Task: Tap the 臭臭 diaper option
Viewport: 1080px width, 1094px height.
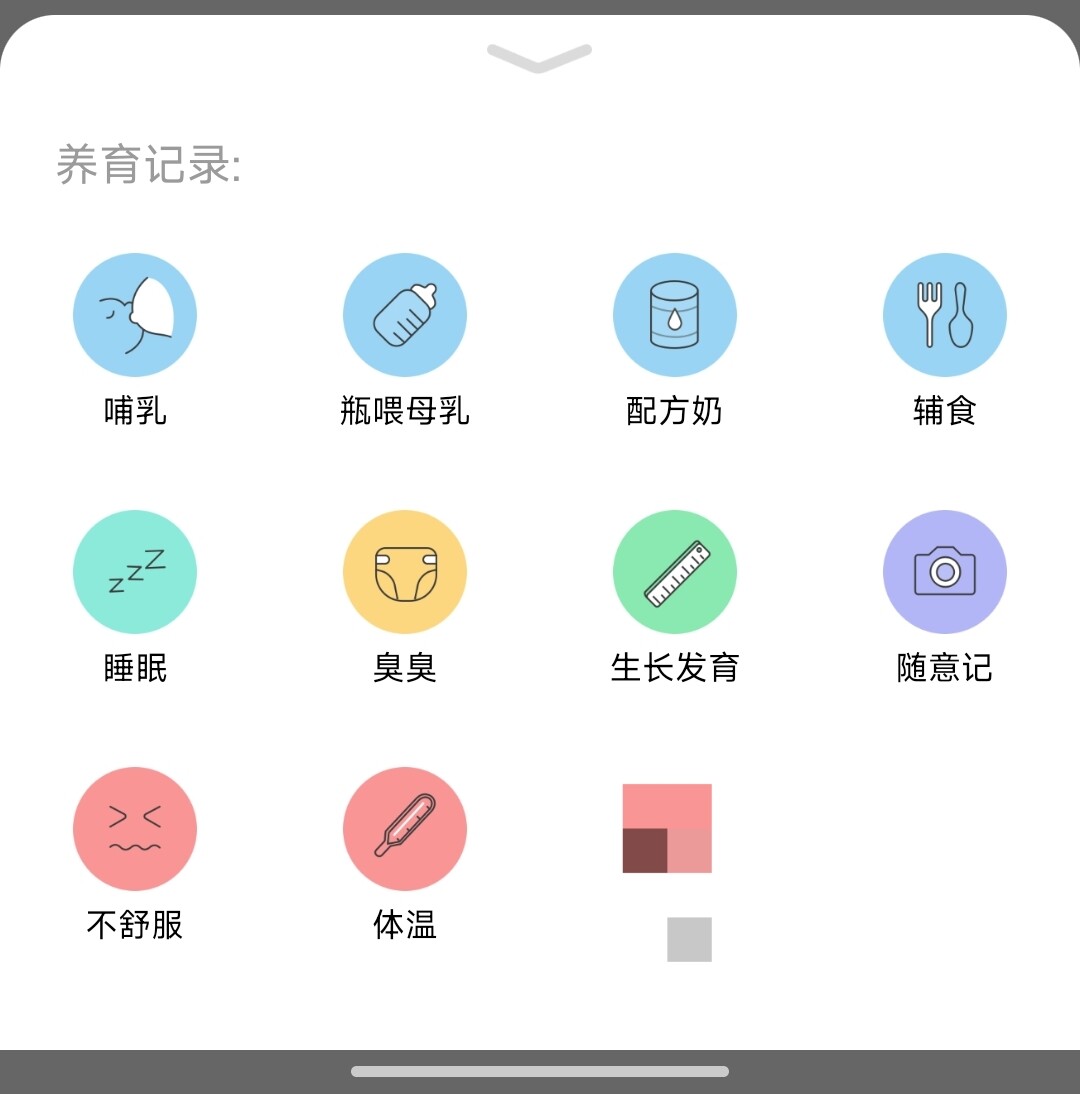Action: pyautogui.click(x=405, y=572)
